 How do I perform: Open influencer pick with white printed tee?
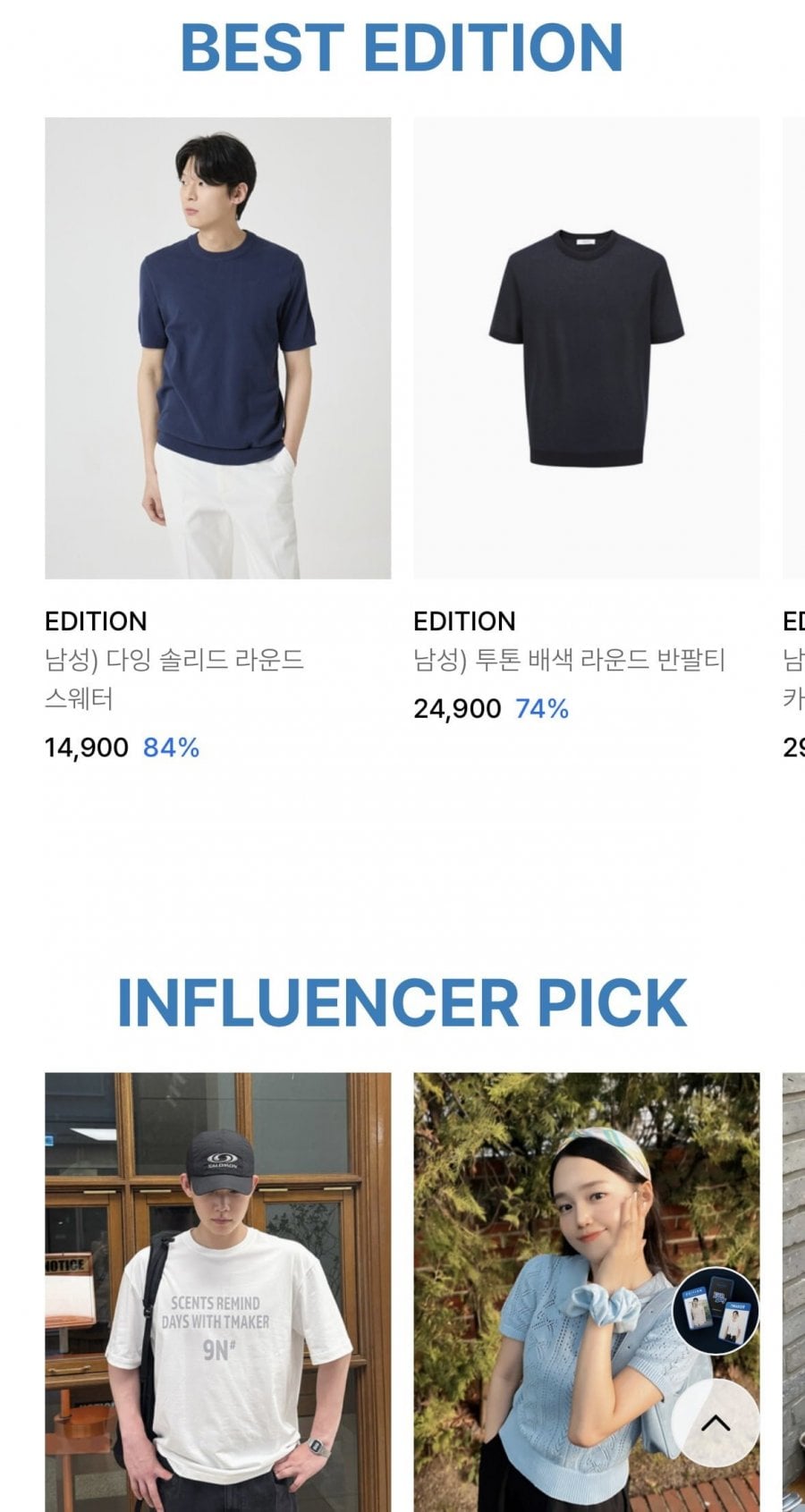217,1290
